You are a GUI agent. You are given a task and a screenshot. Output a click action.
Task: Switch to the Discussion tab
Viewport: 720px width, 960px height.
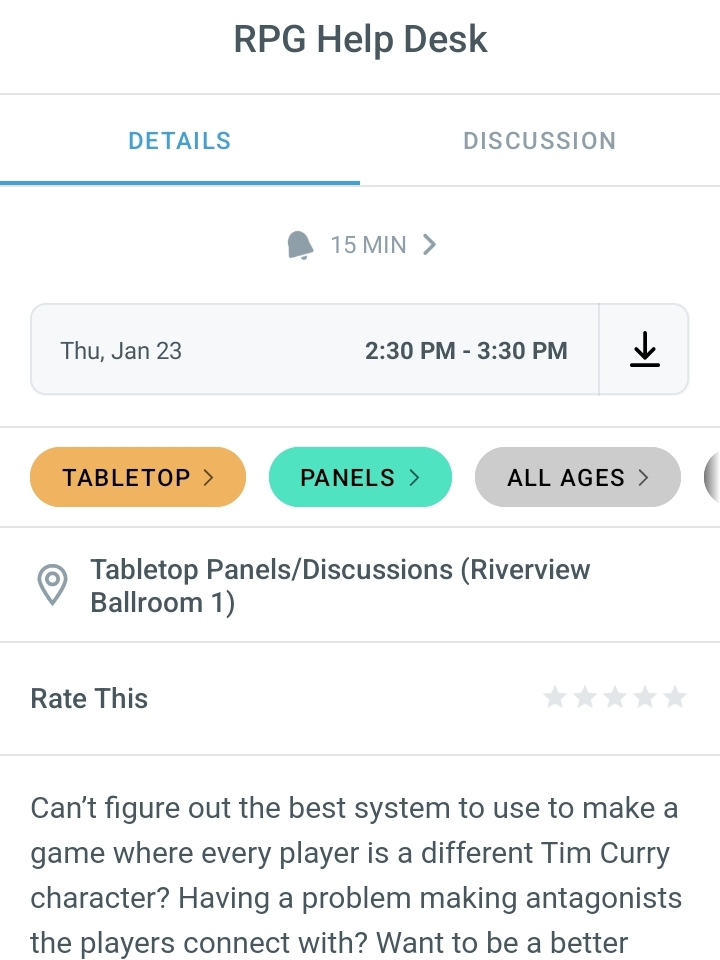pos(539,141)
